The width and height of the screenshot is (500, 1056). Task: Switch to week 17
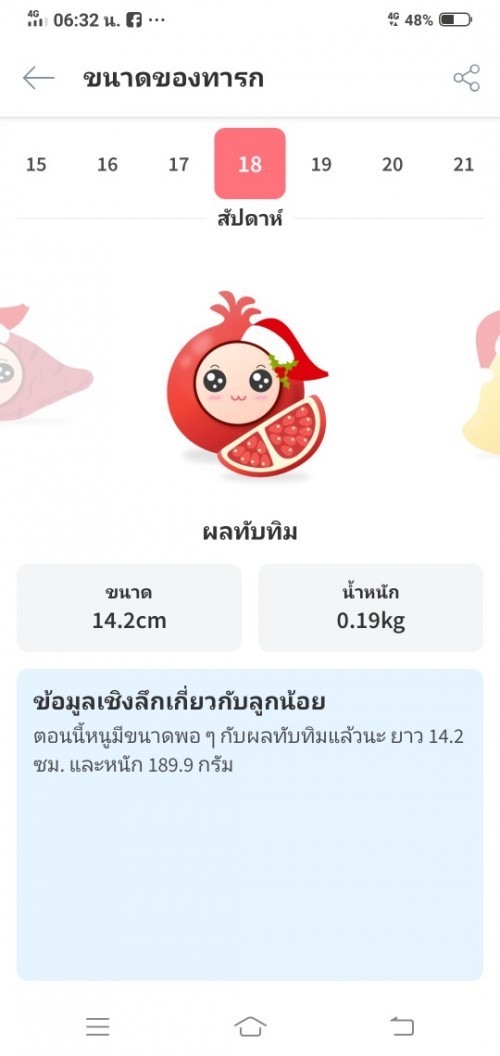point(179,164)
